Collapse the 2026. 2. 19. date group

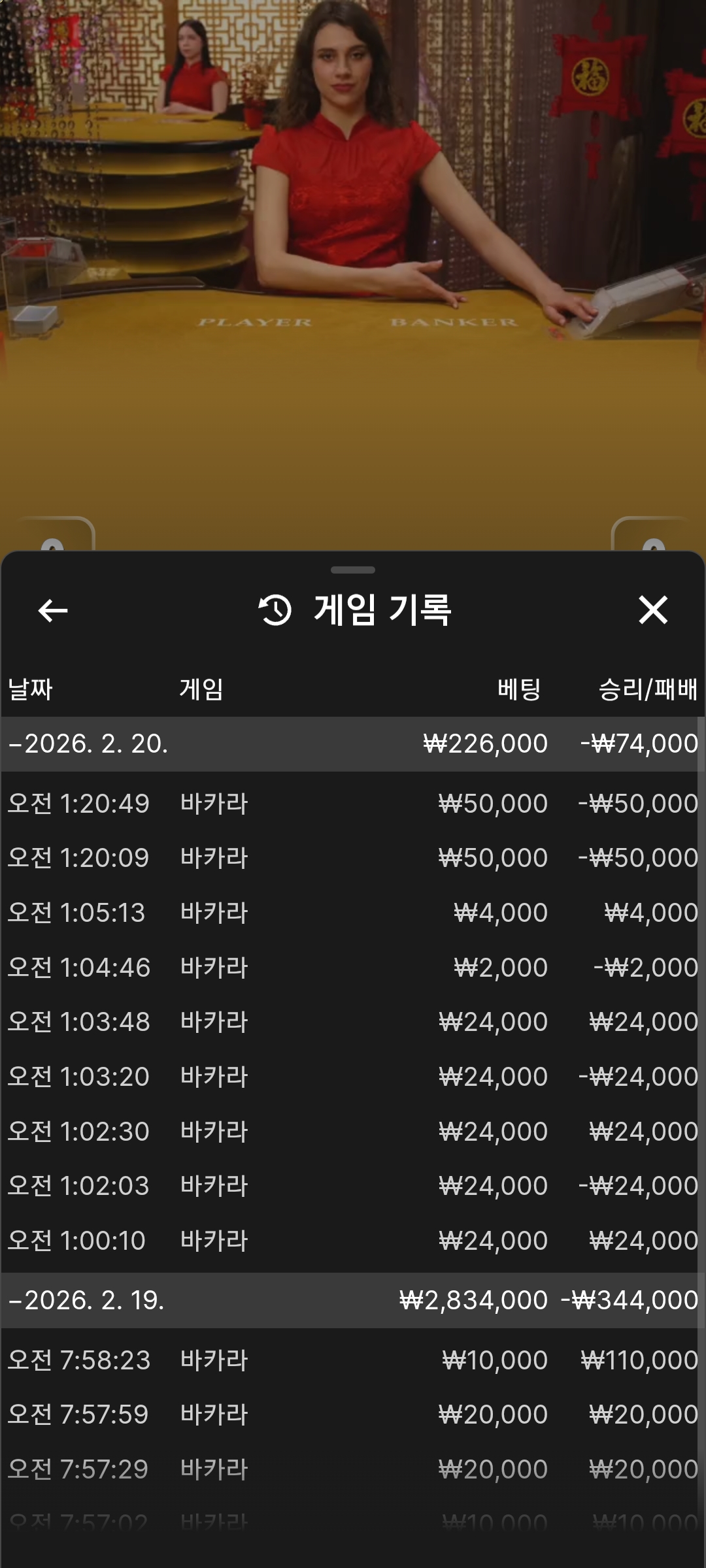click(88, 1300)
